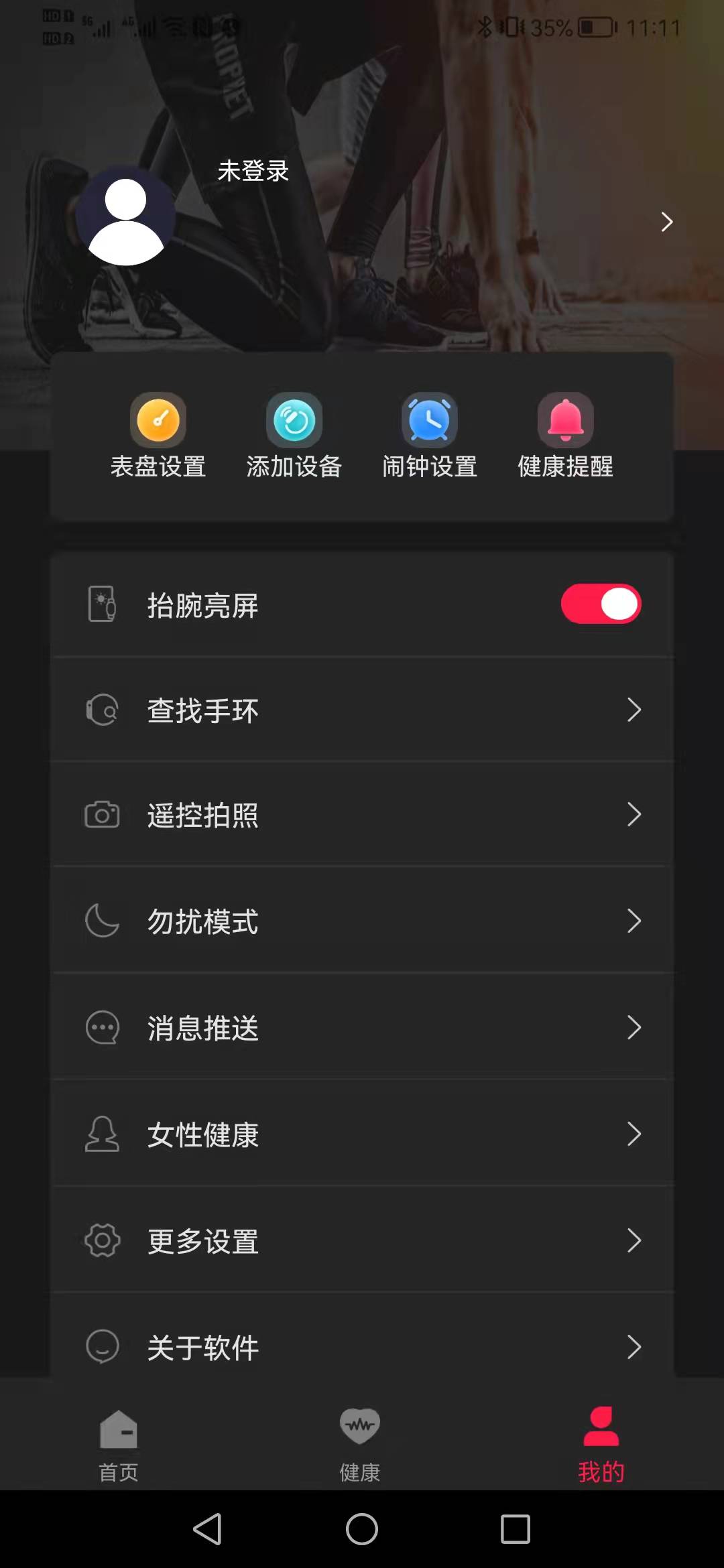The image size is (724, 1568).
Task: Open 勿扰模式 do not disturb
Action: 362,921
